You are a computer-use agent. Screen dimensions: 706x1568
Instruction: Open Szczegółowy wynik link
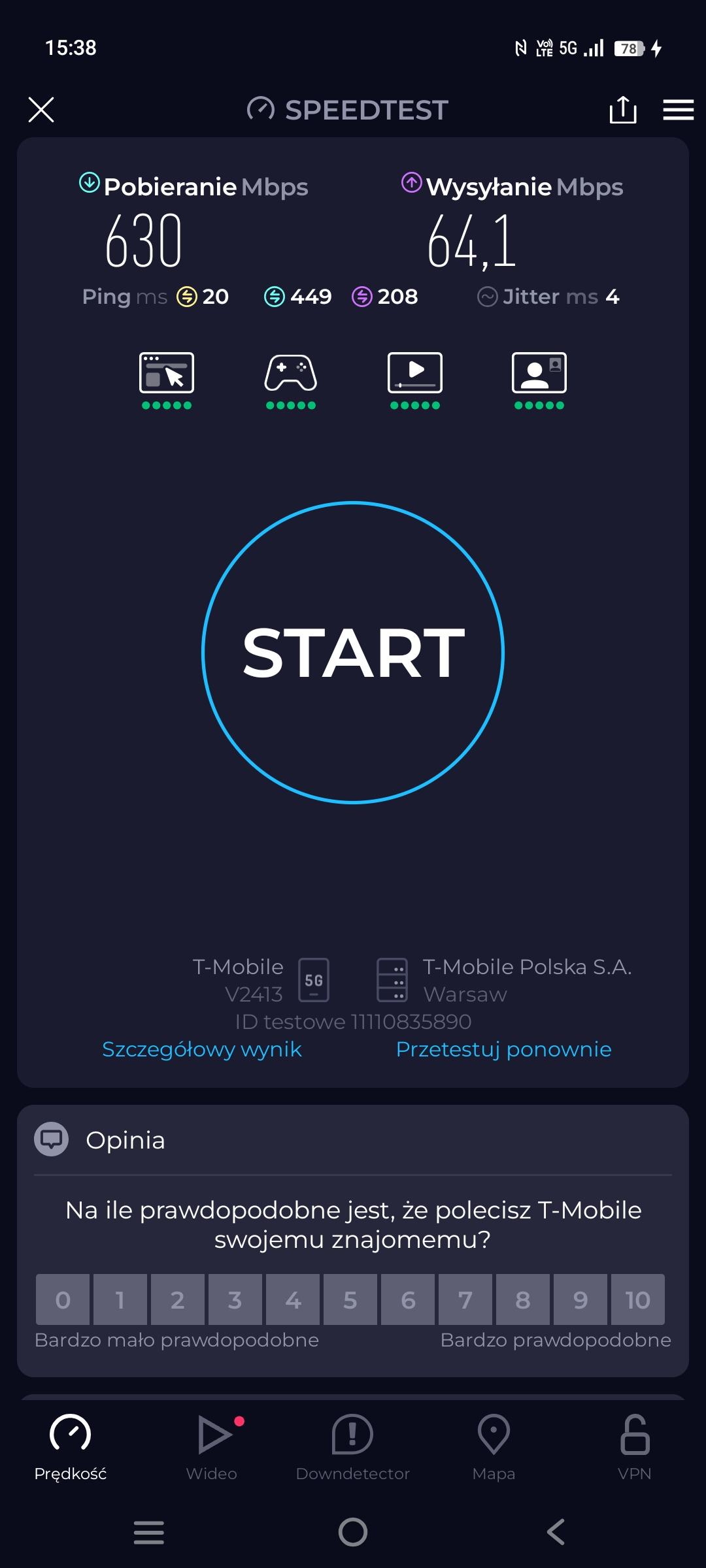point(202,1049)
